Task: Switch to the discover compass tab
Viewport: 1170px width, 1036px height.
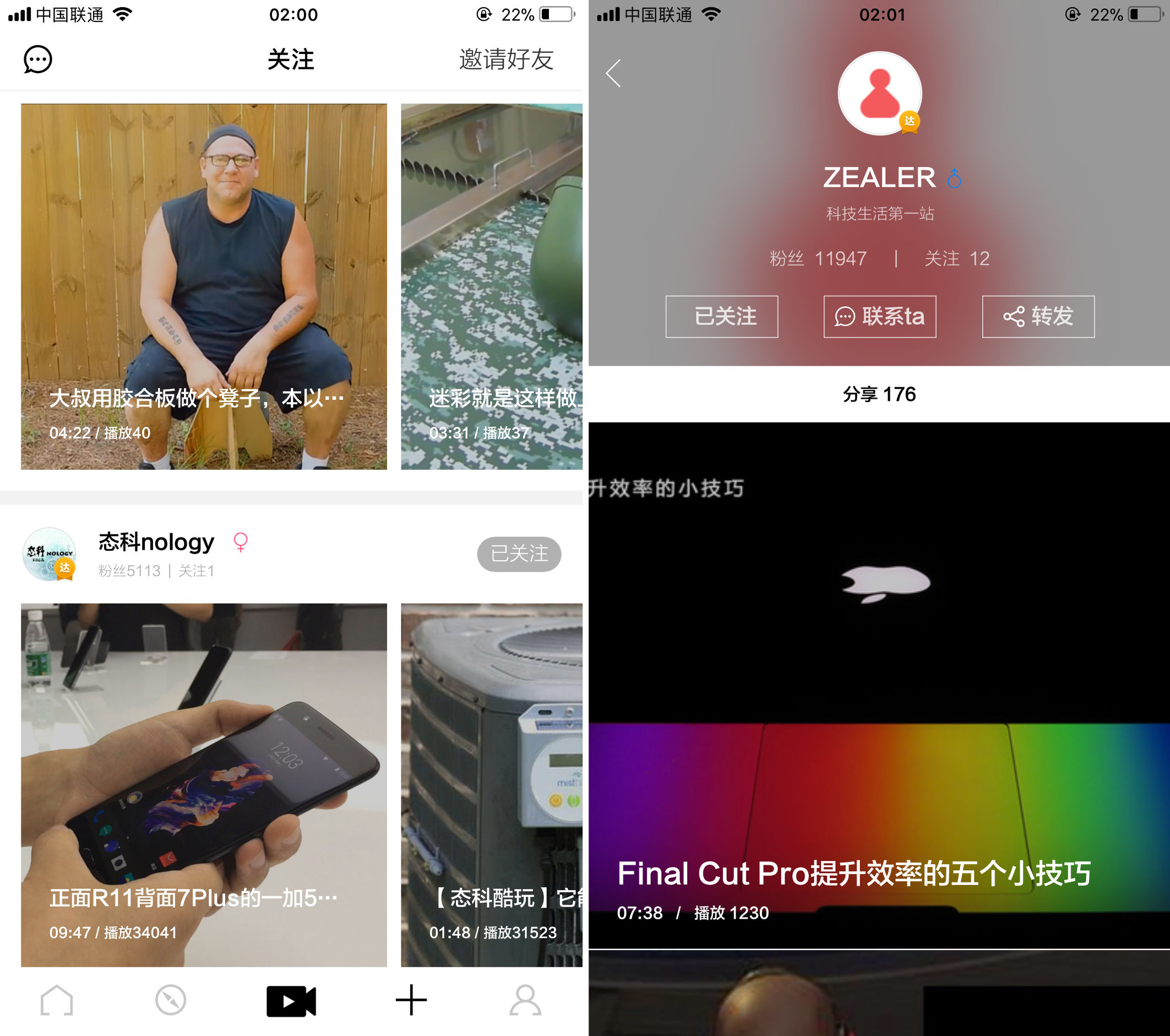Action: coord(171,1000)
